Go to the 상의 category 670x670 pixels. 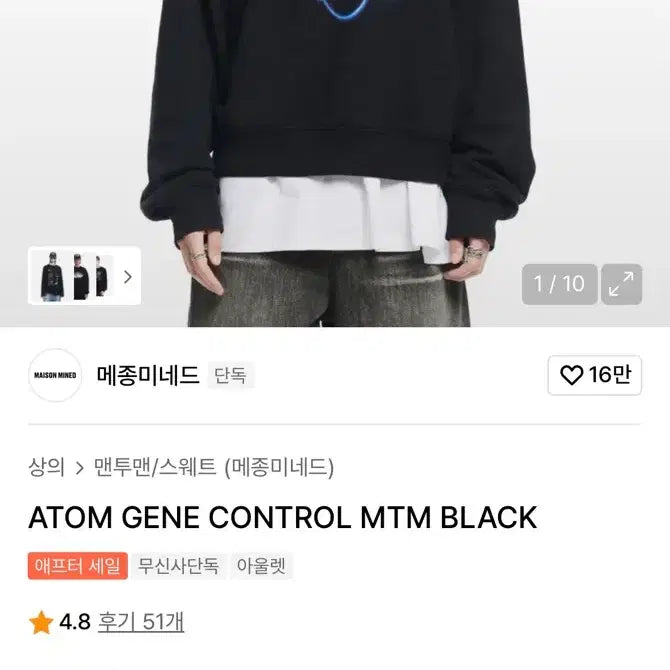pyautogui.click(x=47, y=466)
